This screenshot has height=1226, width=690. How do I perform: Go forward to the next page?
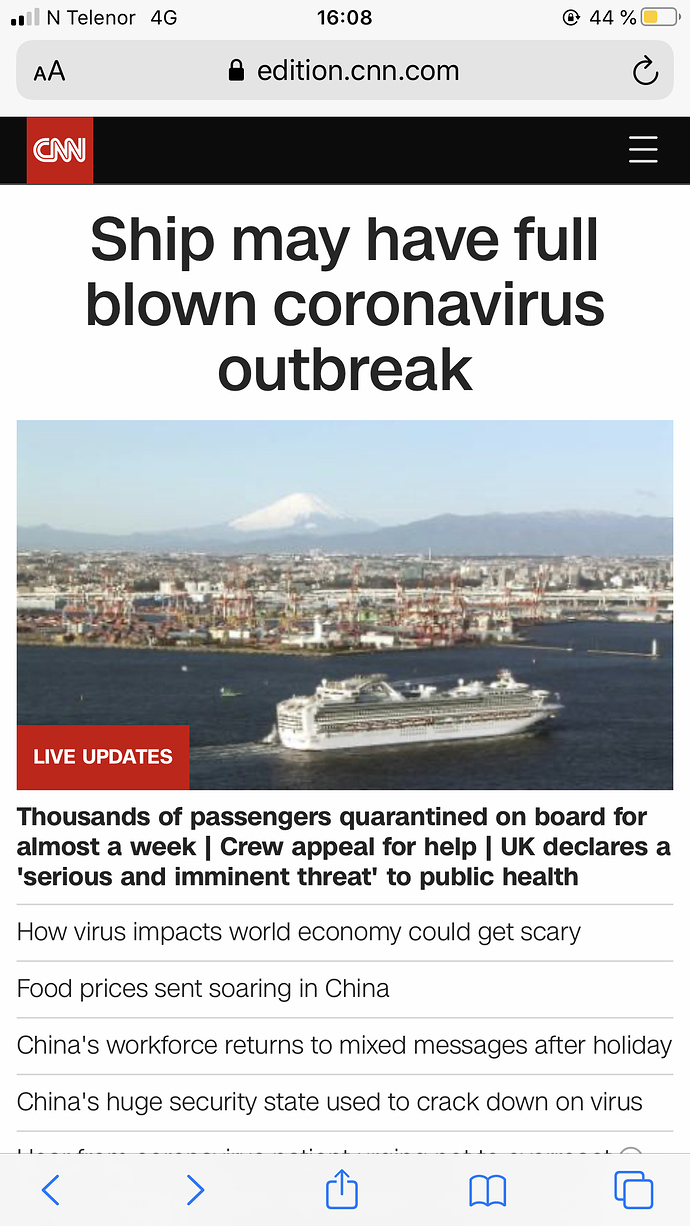tap(196, 1190)
